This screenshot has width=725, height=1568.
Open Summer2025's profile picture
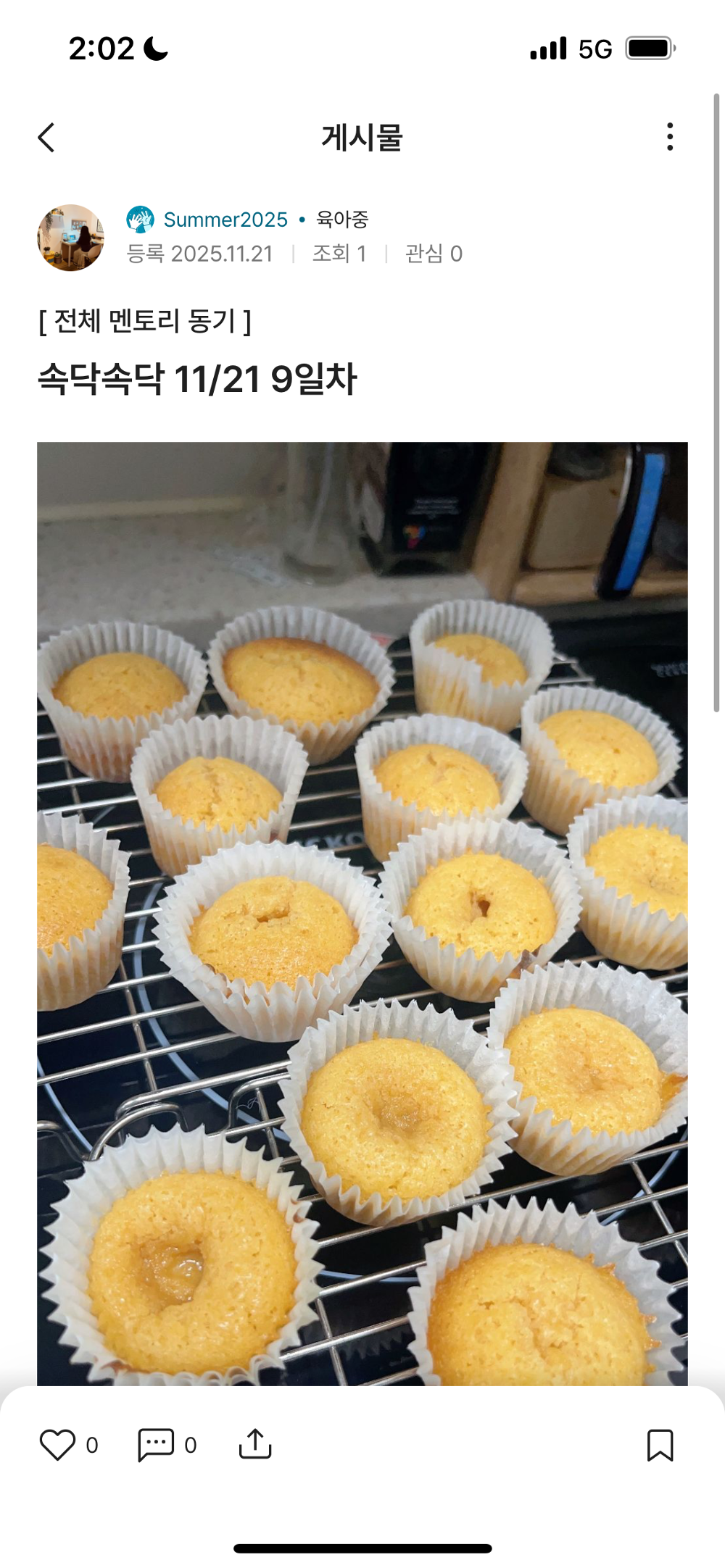pyautogui.click(x=70, y=238)
